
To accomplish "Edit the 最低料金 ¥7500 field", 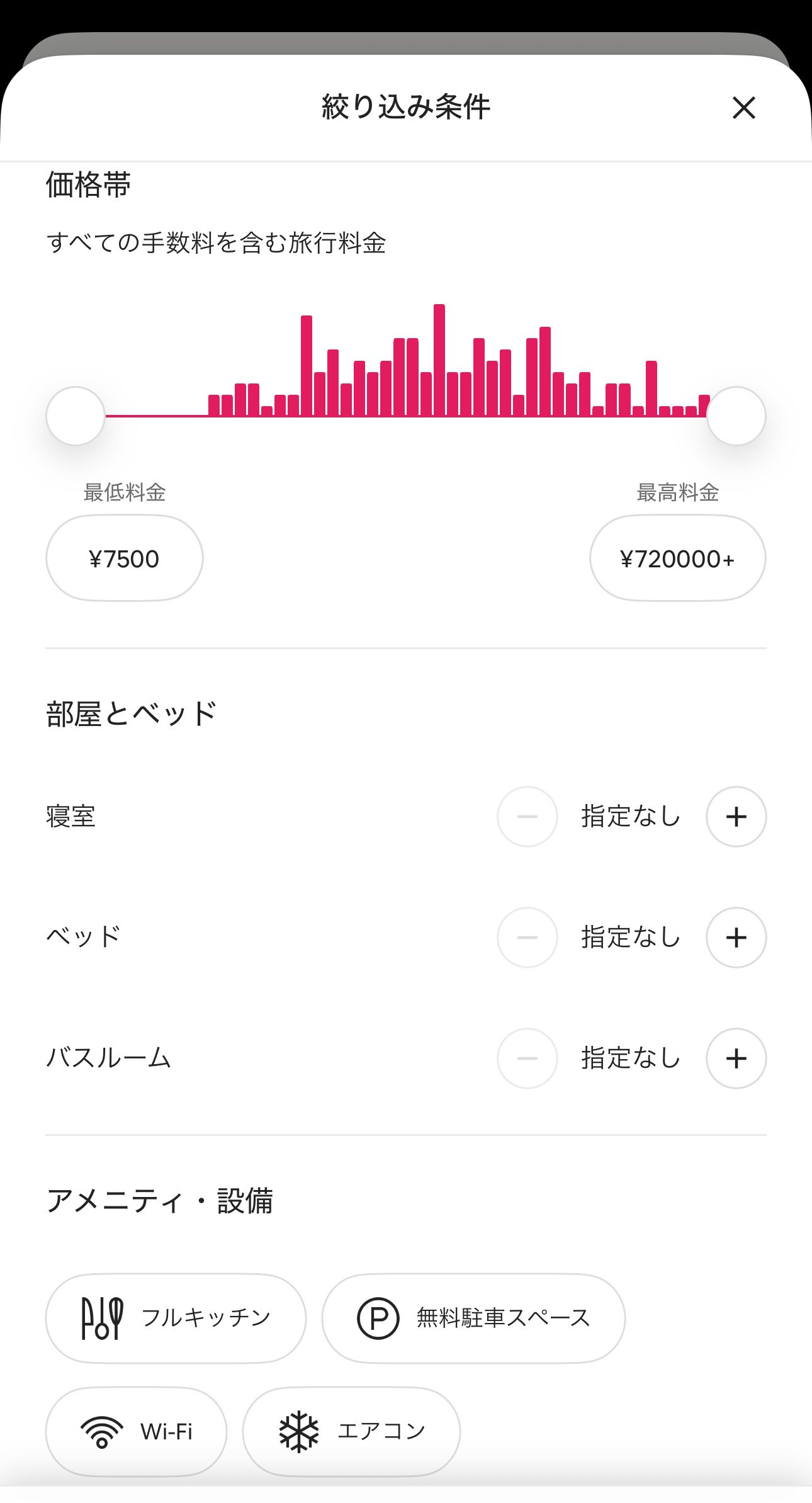I will click(124, 558).
